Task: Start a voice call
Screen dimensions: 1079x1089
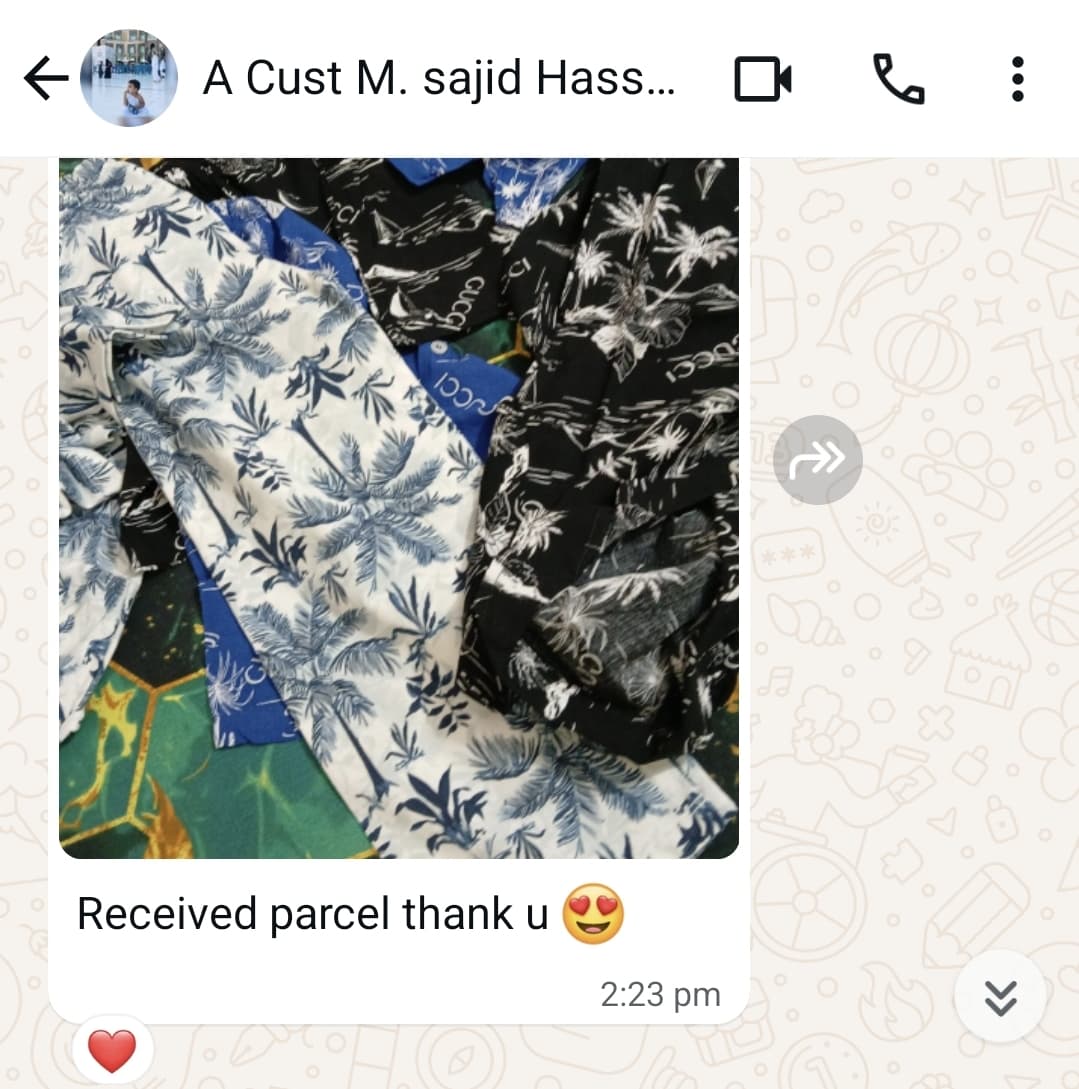Action: (x=898, y=79)
